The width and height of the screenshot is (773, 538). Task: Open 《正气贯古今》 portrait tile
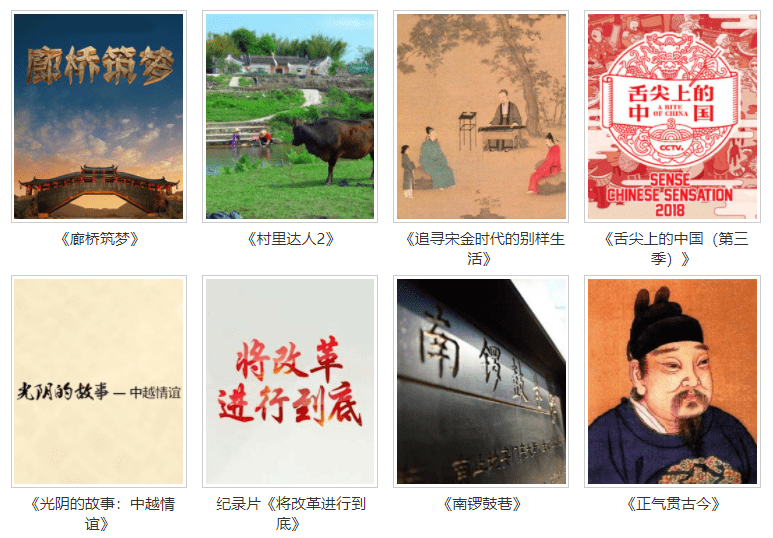point(672,382)
